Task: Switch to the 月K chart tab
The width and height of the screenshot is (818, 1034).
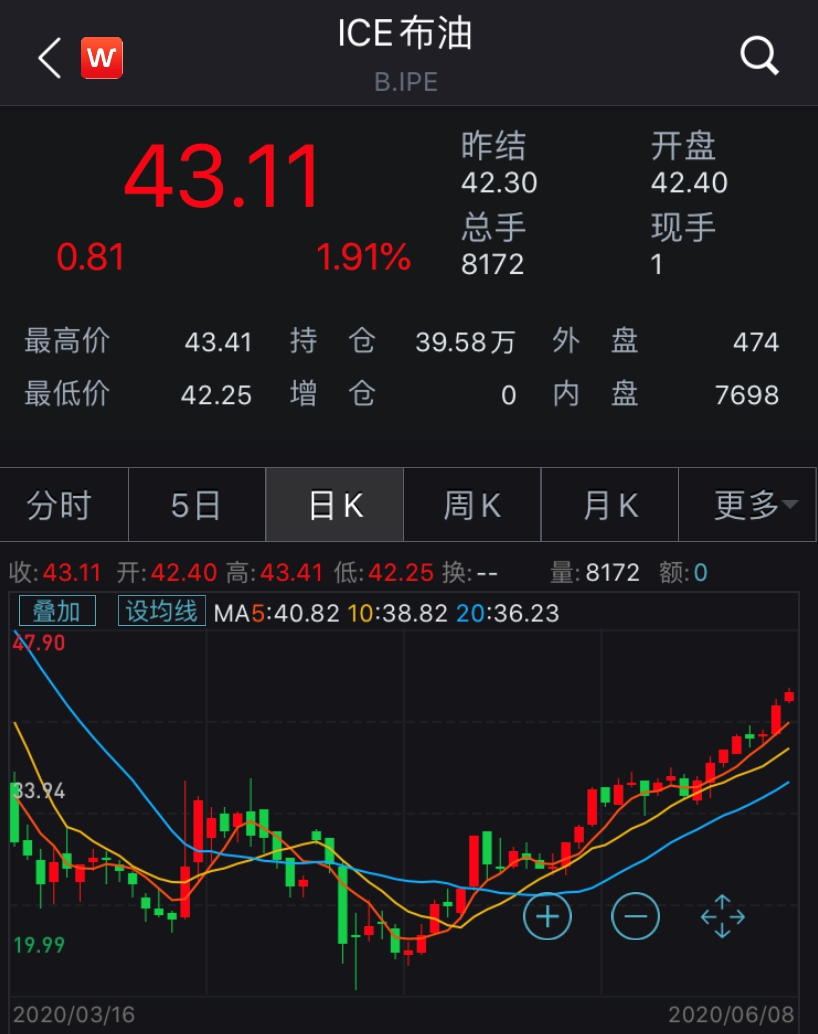Action: click(609, 505)
